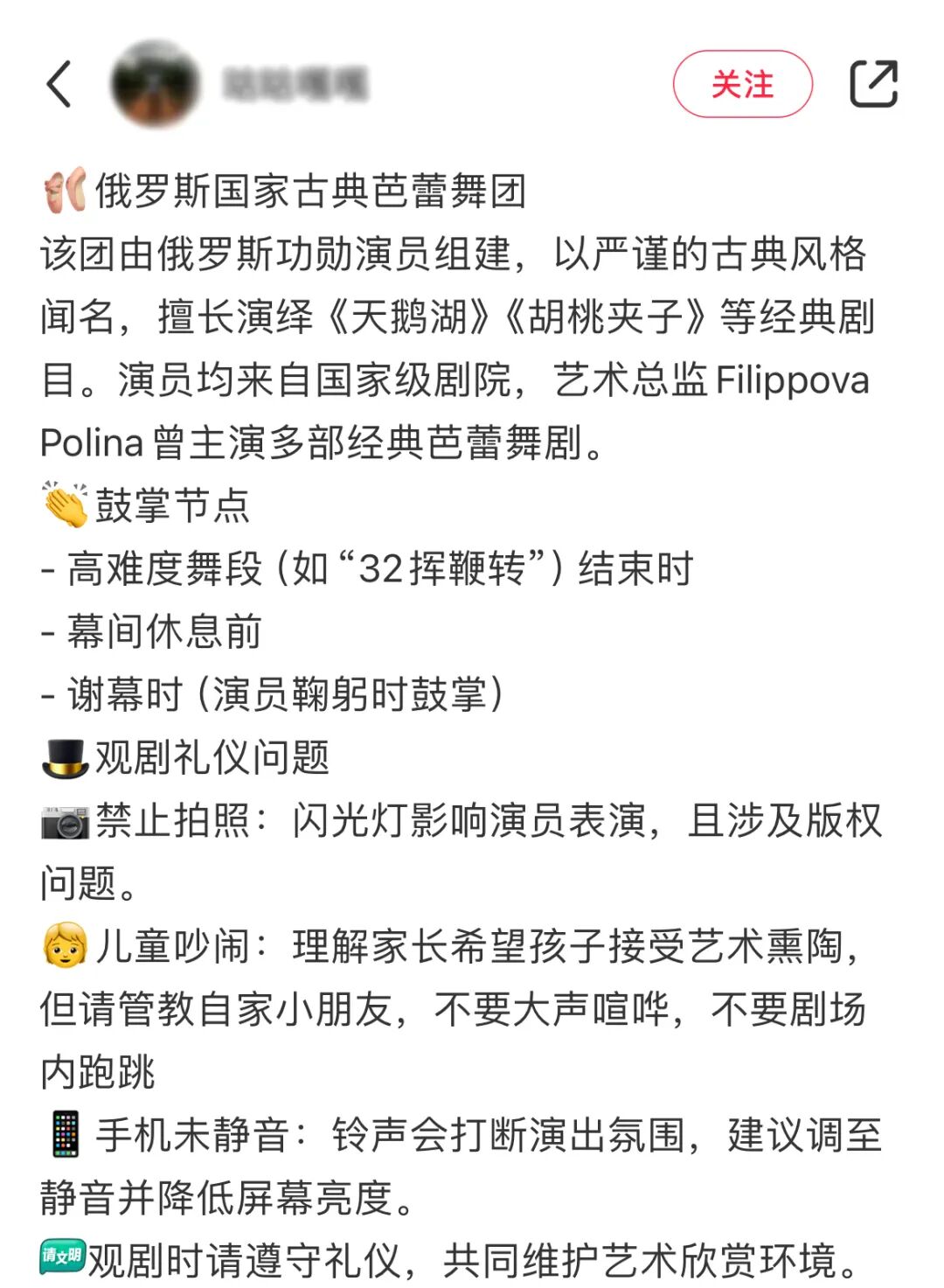
Task: Go back using the header arrow
Action: coord(59,85)
